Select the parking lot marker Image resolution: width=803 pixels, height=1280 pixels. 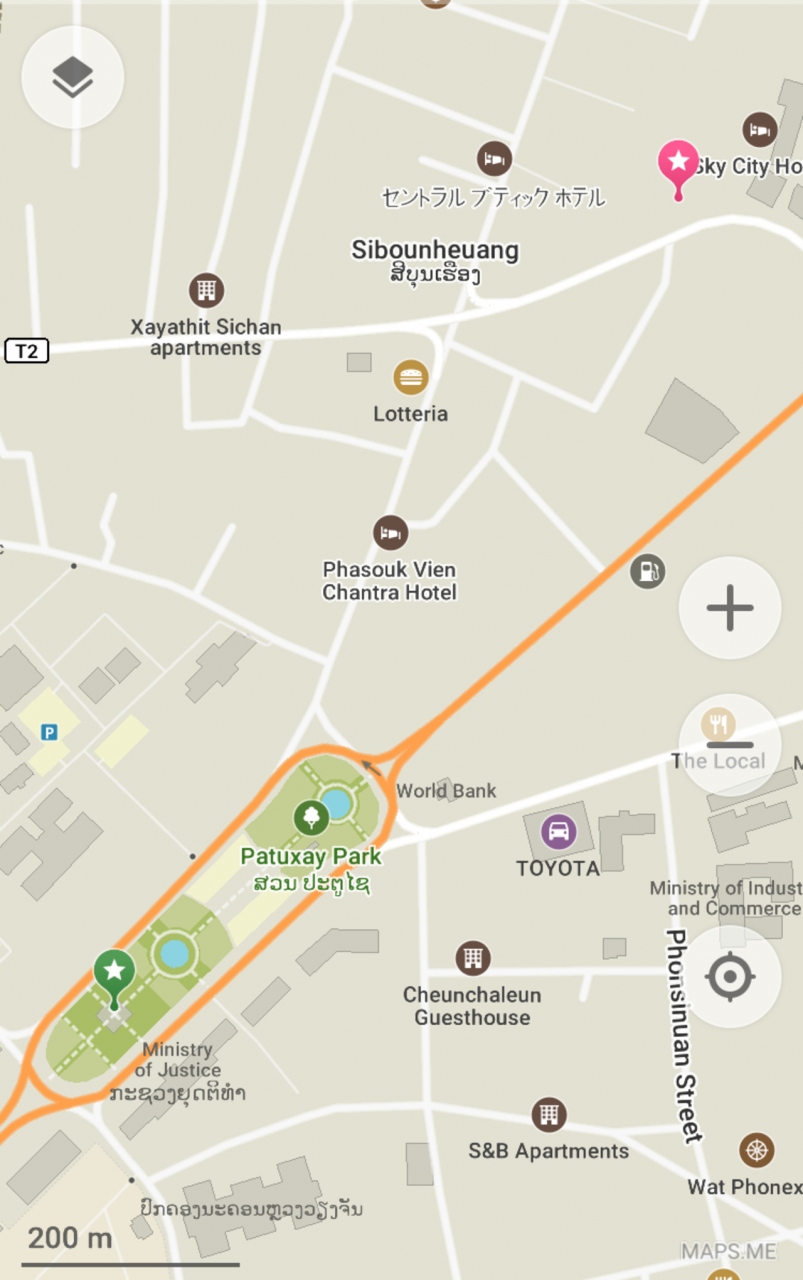coord(48,733)
